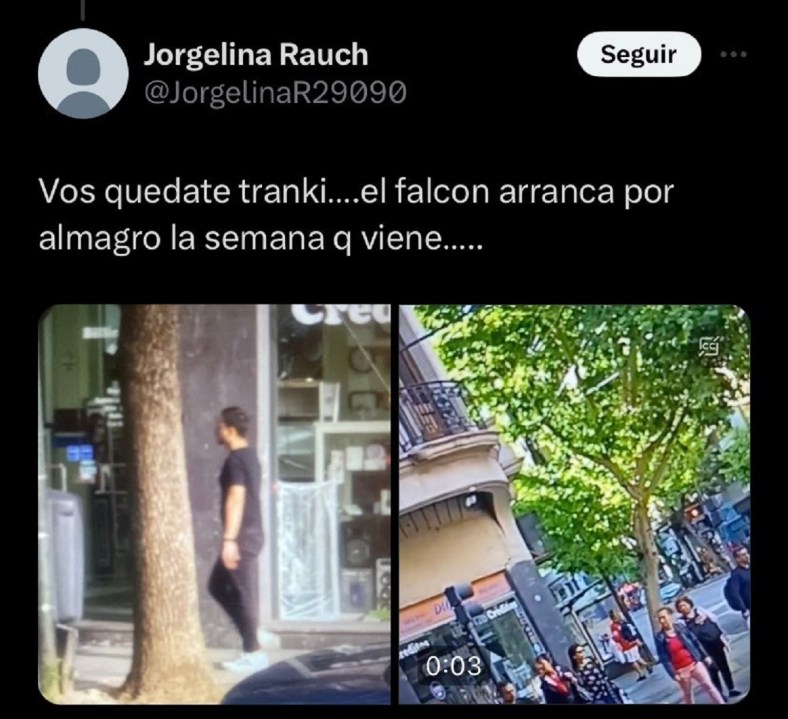Open the photo of the man by the tree
The width and height of the screenshot is (788, 719).
point(215,504)
